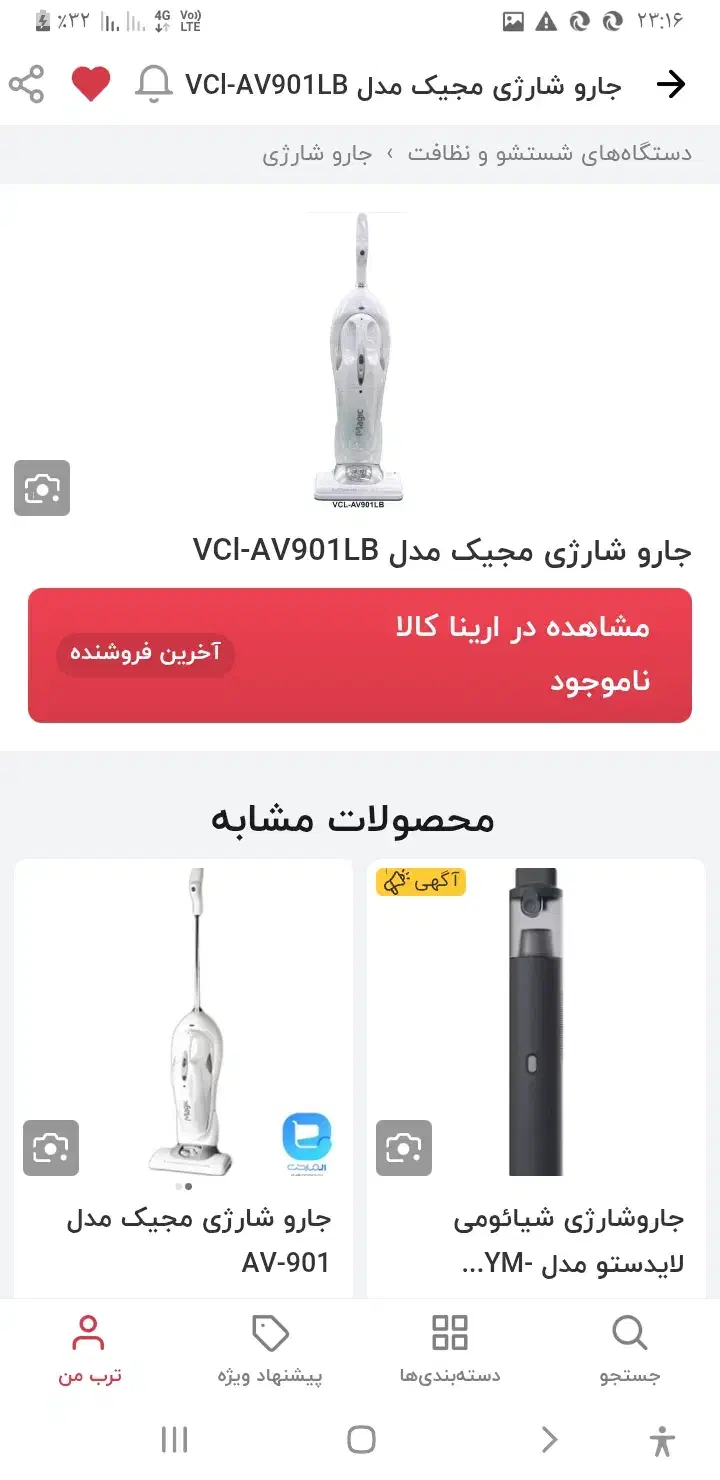This screenshot has height=1480, width=720.
Task: Open image search with the camera icon on main photo
Action: (x=43, y=487)
